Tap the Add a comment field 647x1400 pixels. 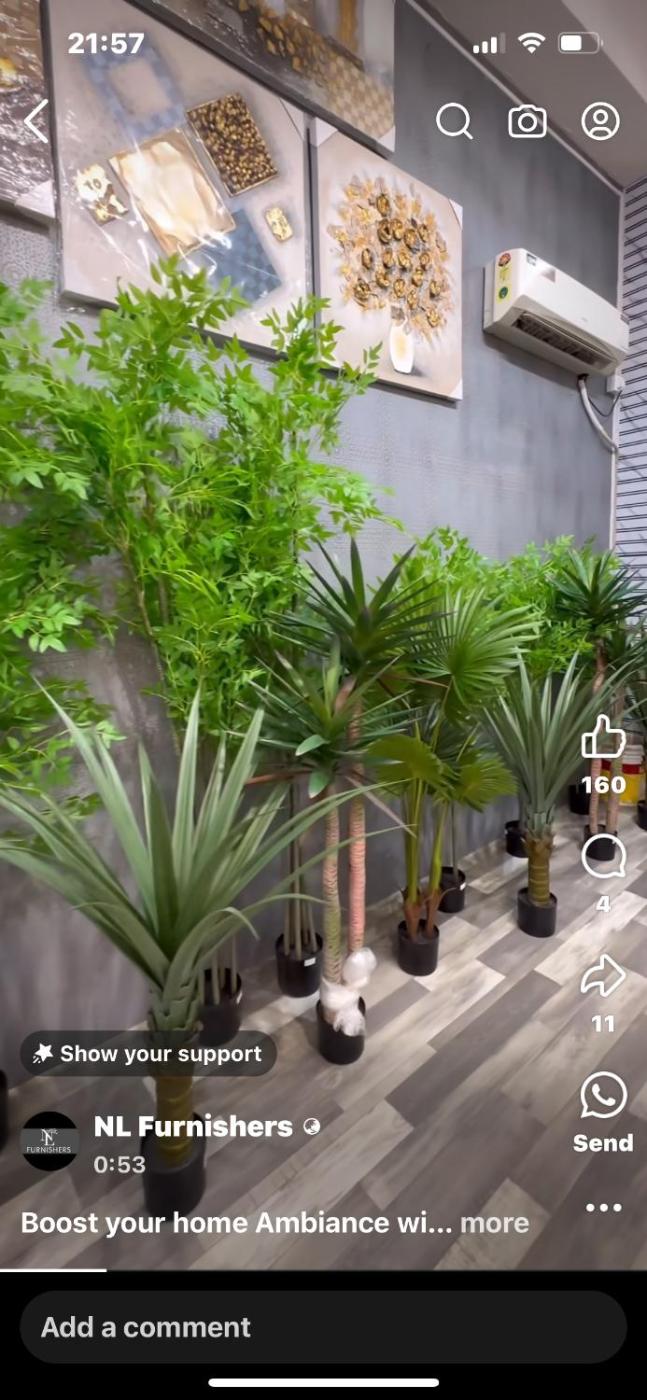point(323,1327)
